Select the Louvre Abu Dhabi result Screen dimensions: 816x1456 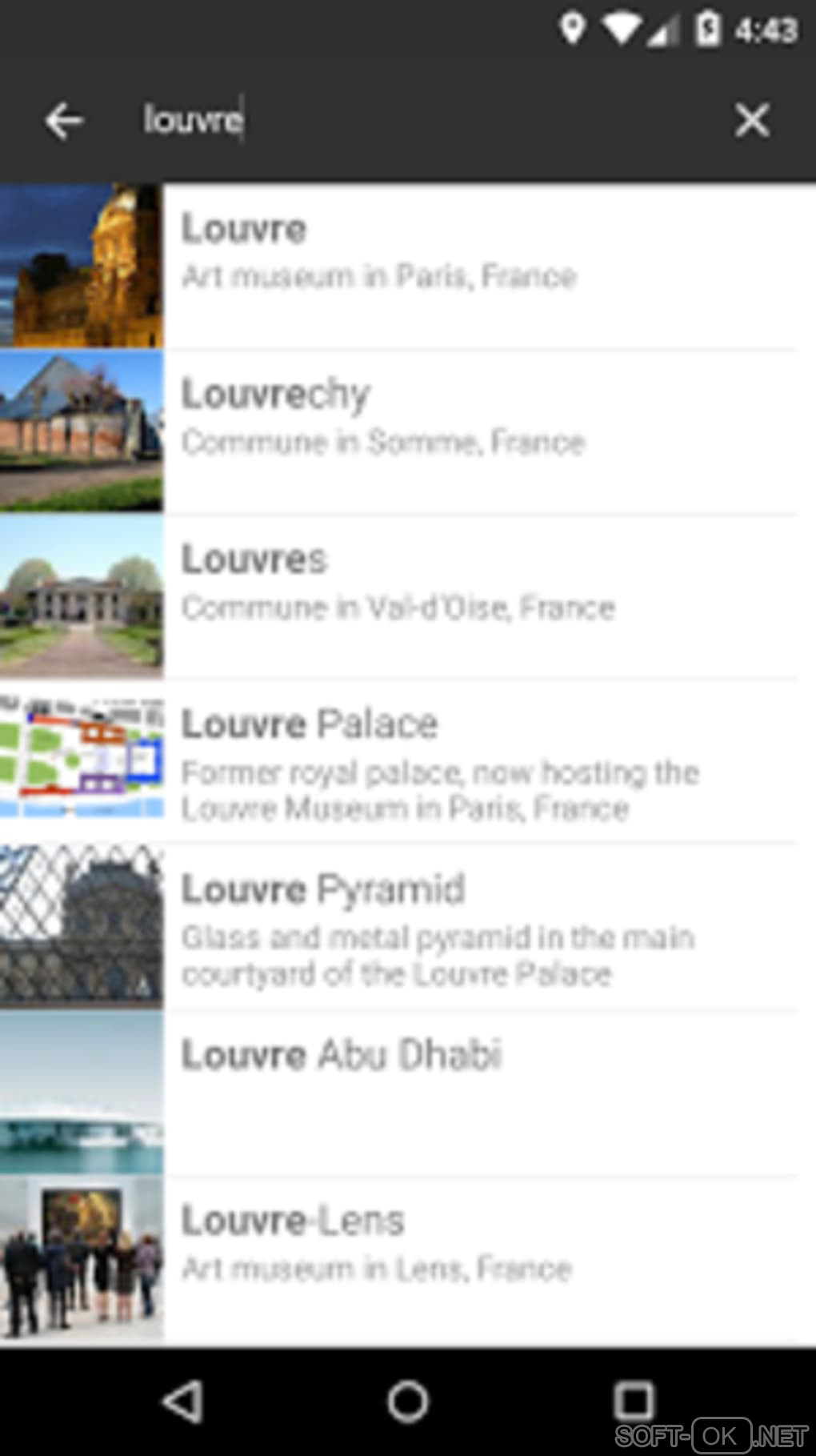[408, 1093]
